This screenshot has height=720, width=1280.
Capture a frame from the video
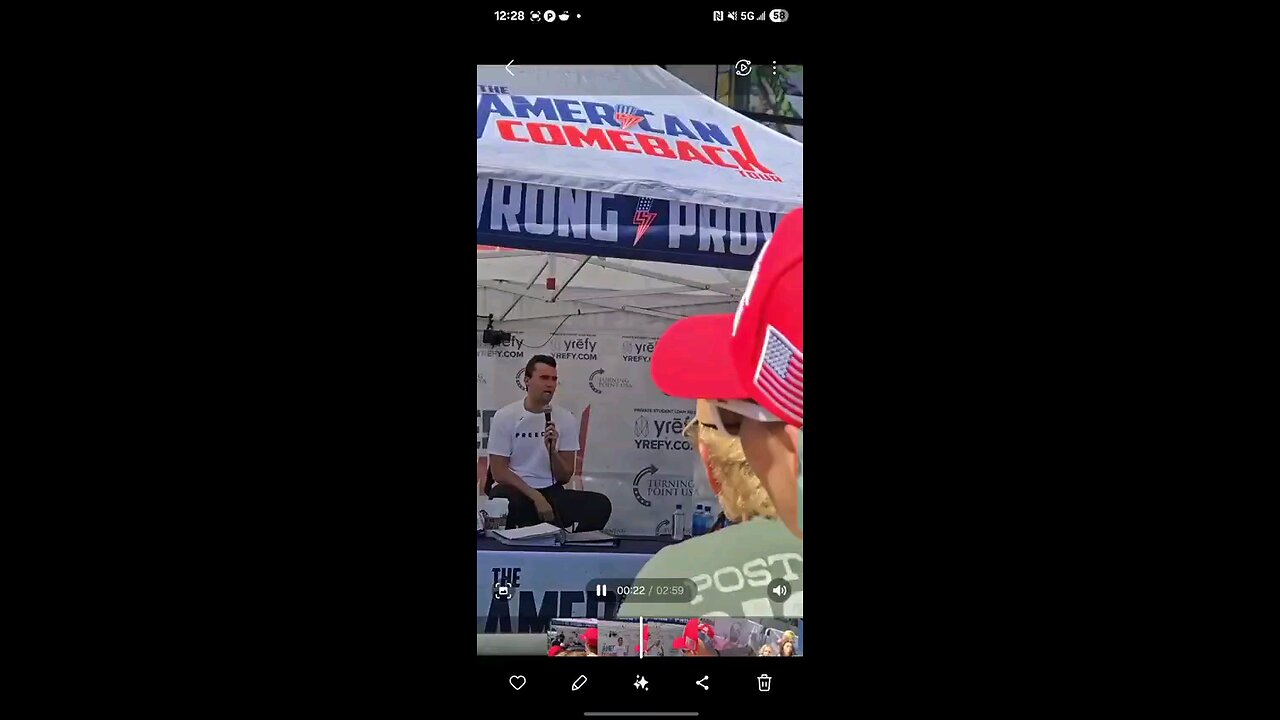click(x=503, y=591)
